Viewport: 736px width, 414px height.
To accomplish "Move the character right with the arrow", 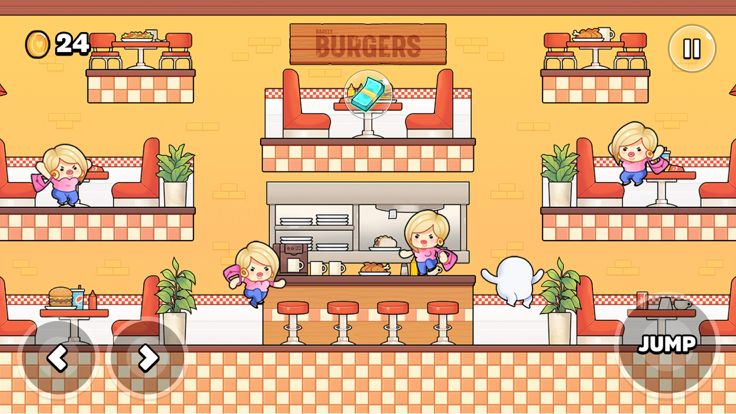I will click(147, 357).
